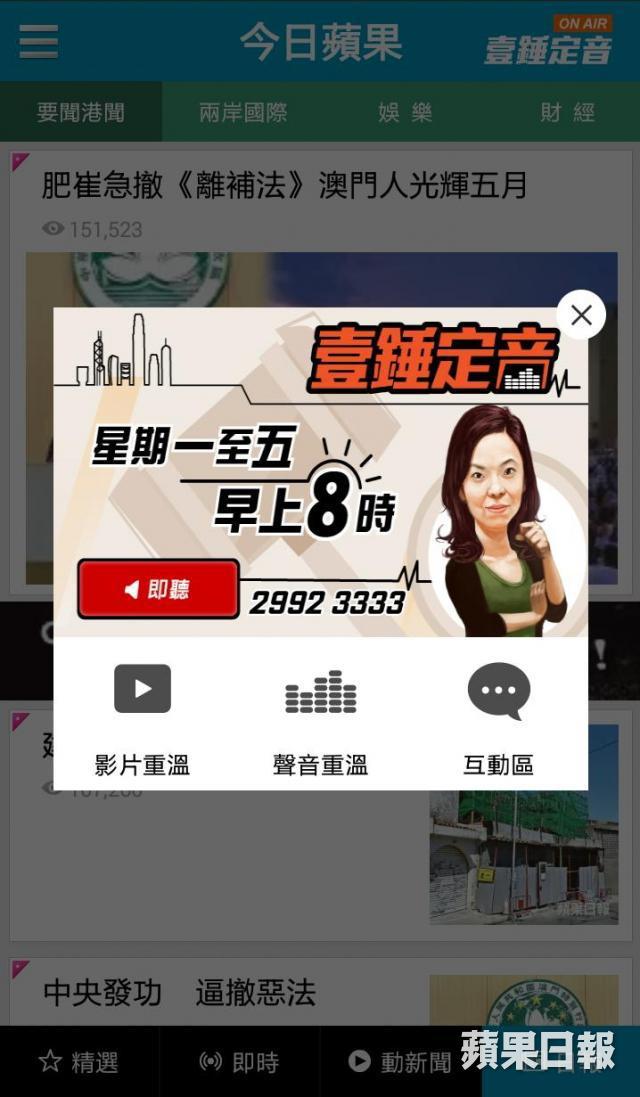Viewport: 640px width, 1097px height.
Task: Go to the 即時 bottom tab
Action: (239, 1062)
